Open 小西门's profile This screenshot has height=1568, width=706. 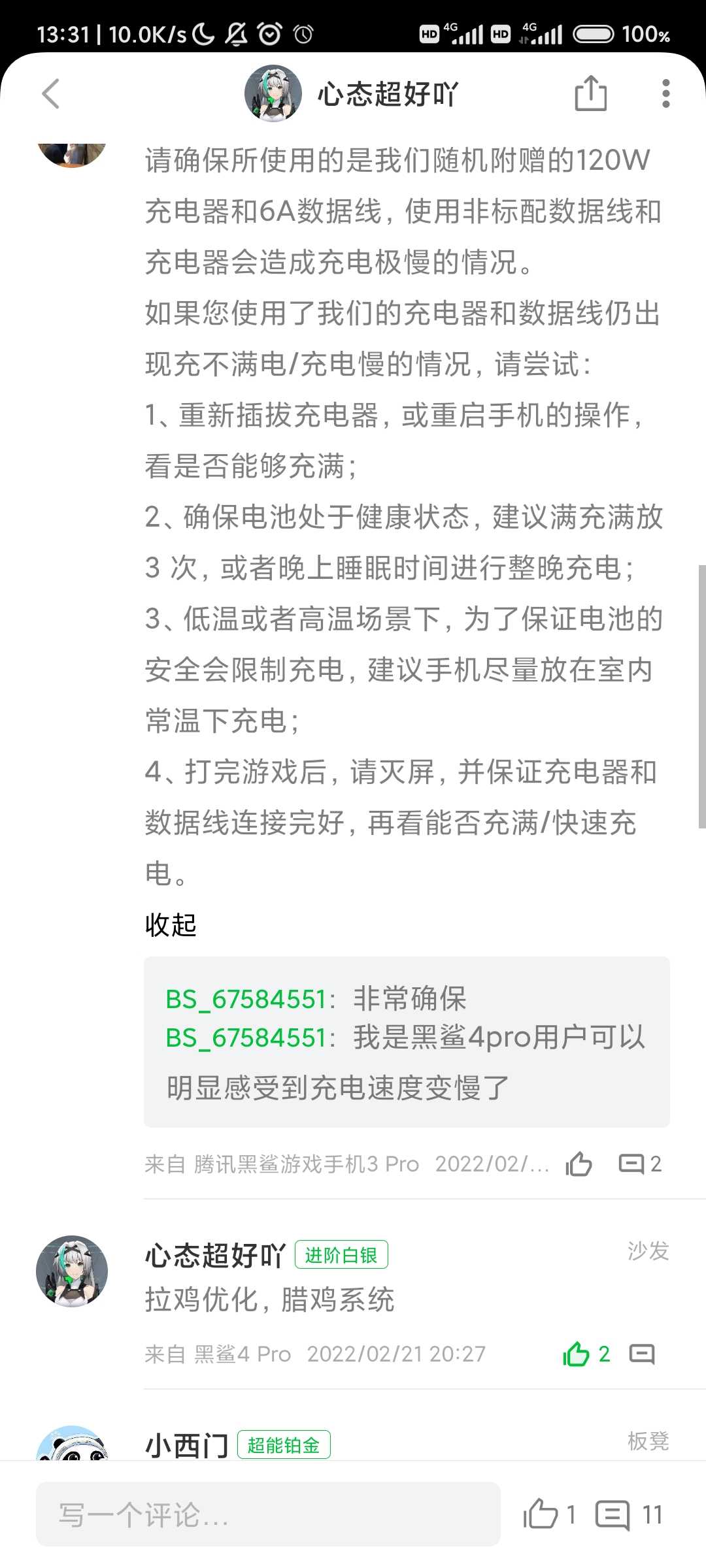click(186, 1445)
